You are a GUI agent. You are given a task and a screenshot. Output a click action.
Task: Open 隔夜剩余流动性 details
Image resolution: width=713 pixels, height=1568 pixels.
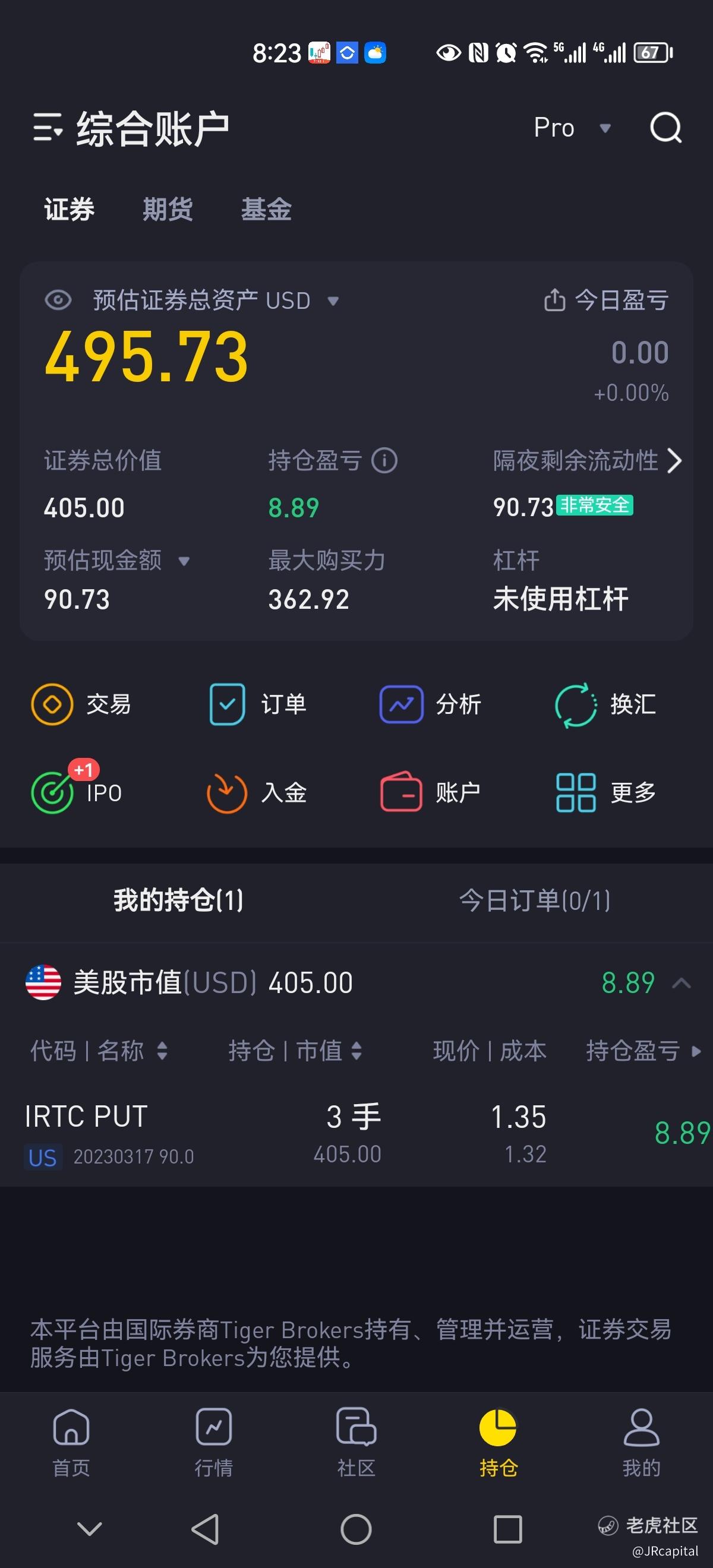[x=674, y=461]
